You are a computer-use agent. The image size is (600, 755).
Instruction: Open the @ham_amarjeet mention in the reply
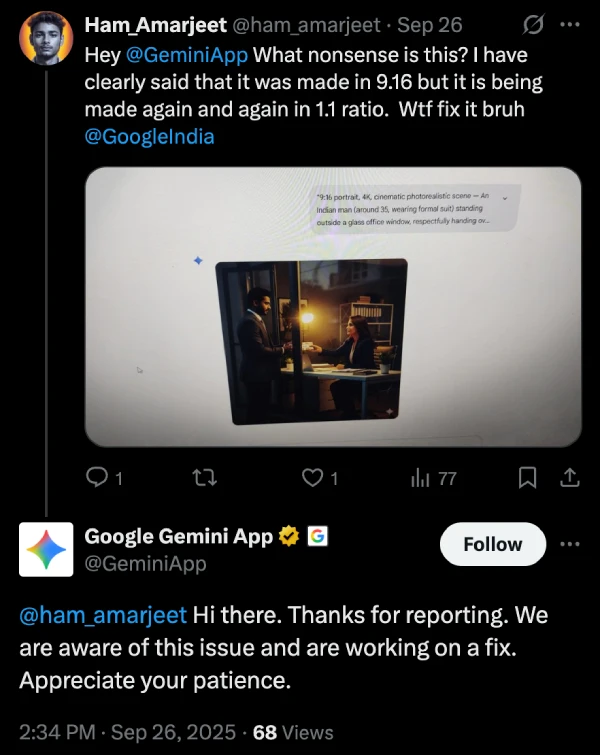pos(103,615)
